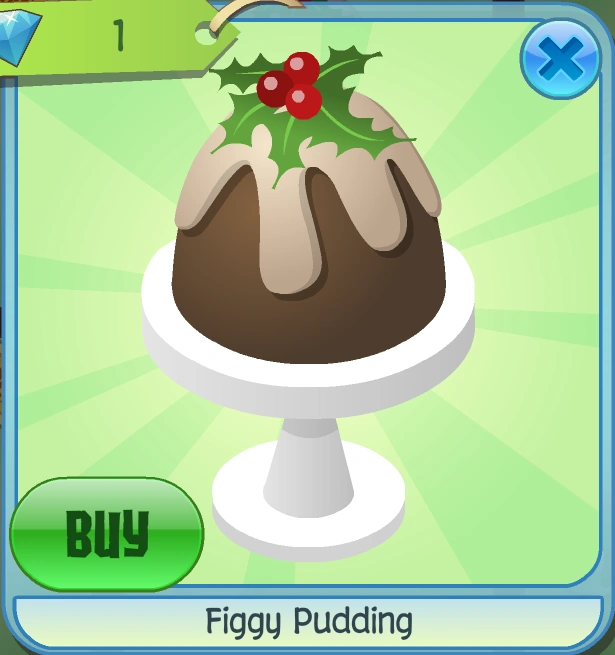This screenshot has width=615, height=655.
Task: Close the Figgy Pudding preview
Action: (x=561, y=59)
